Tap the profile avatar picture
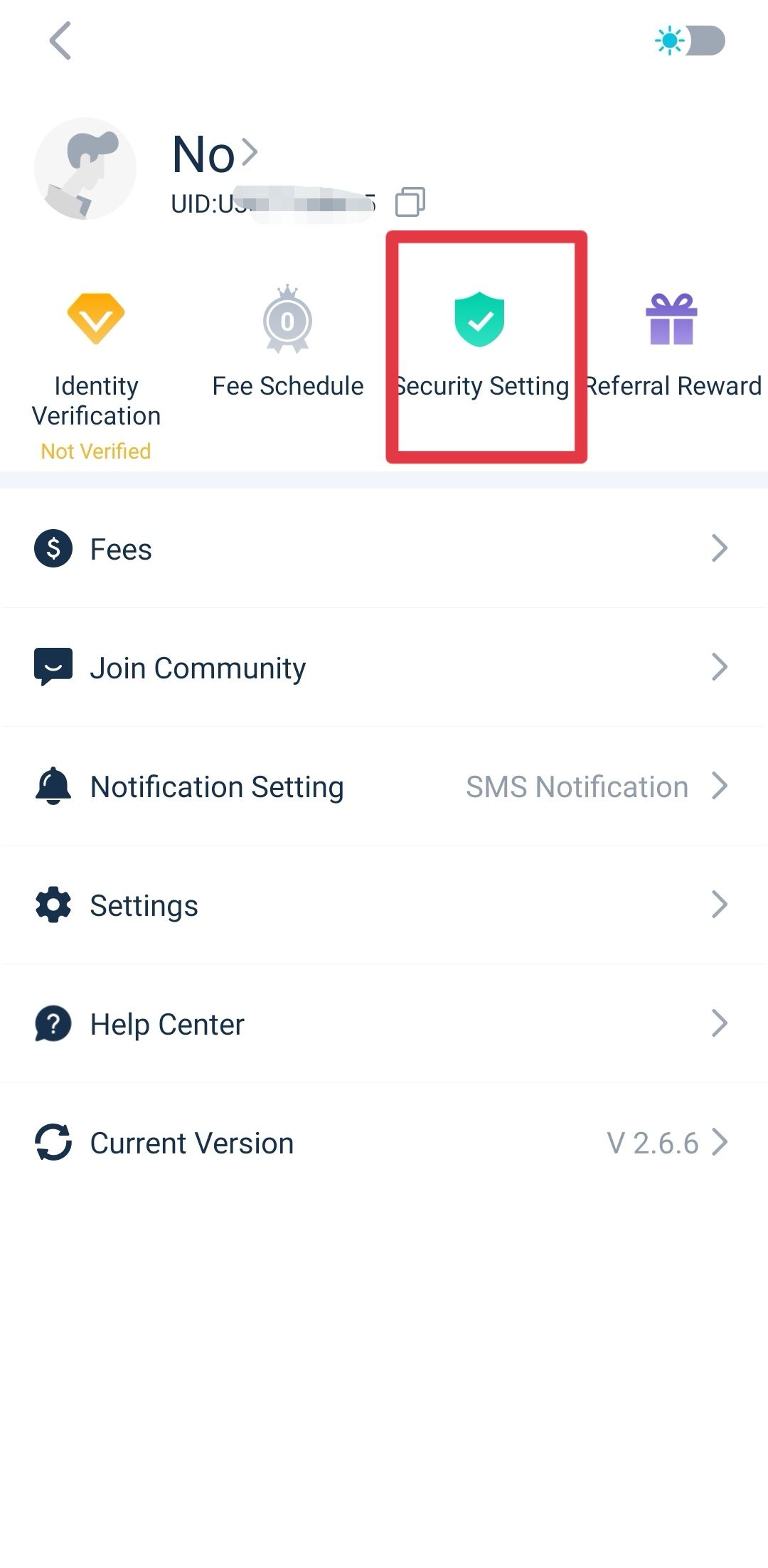Screen dimensions: 768x1568 click(85, 169)
